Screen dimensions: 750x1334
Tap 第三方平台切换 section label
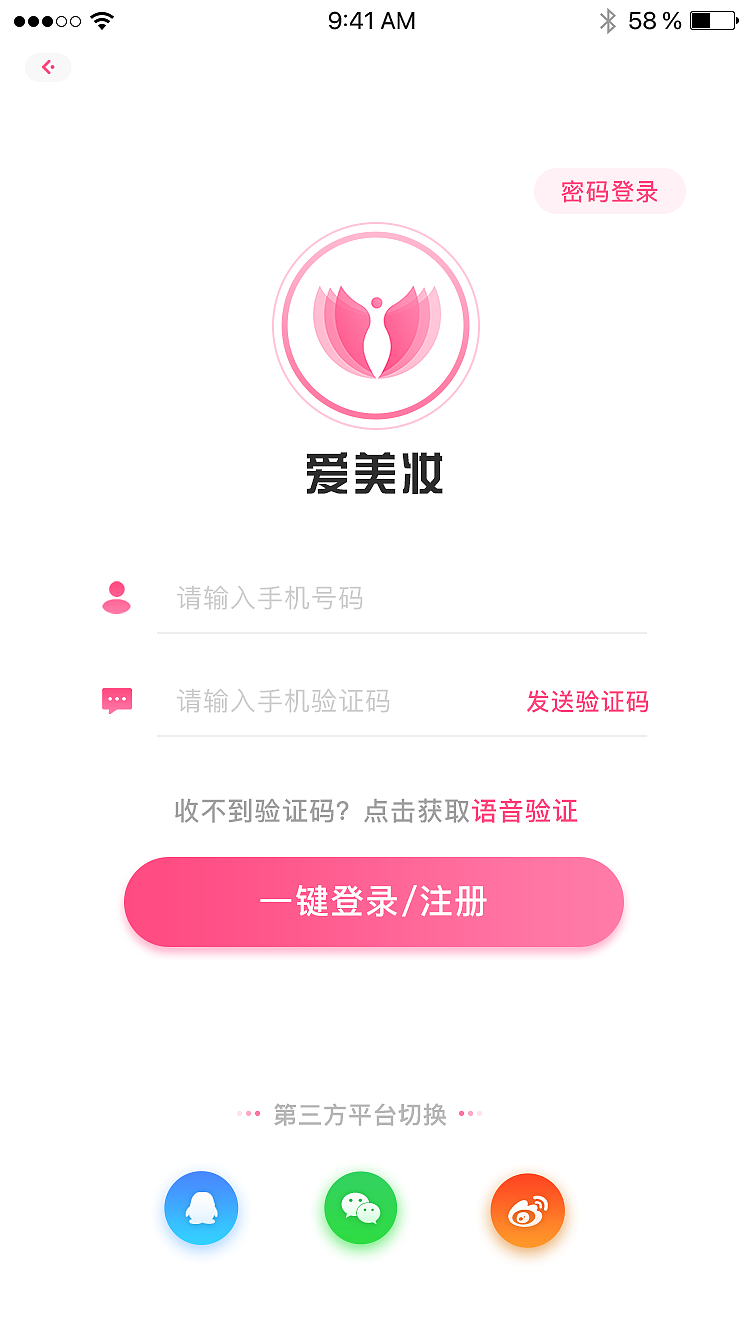pyautogui.click(x=360, y=1114)
